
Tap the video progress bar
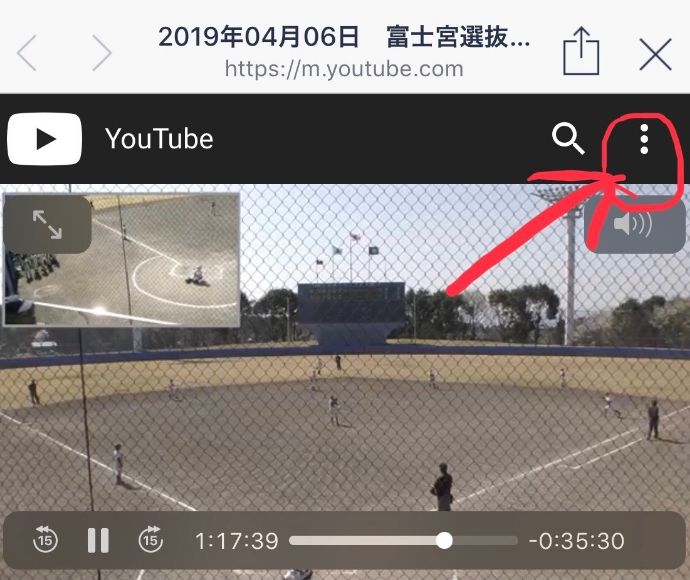click(402, 541)
